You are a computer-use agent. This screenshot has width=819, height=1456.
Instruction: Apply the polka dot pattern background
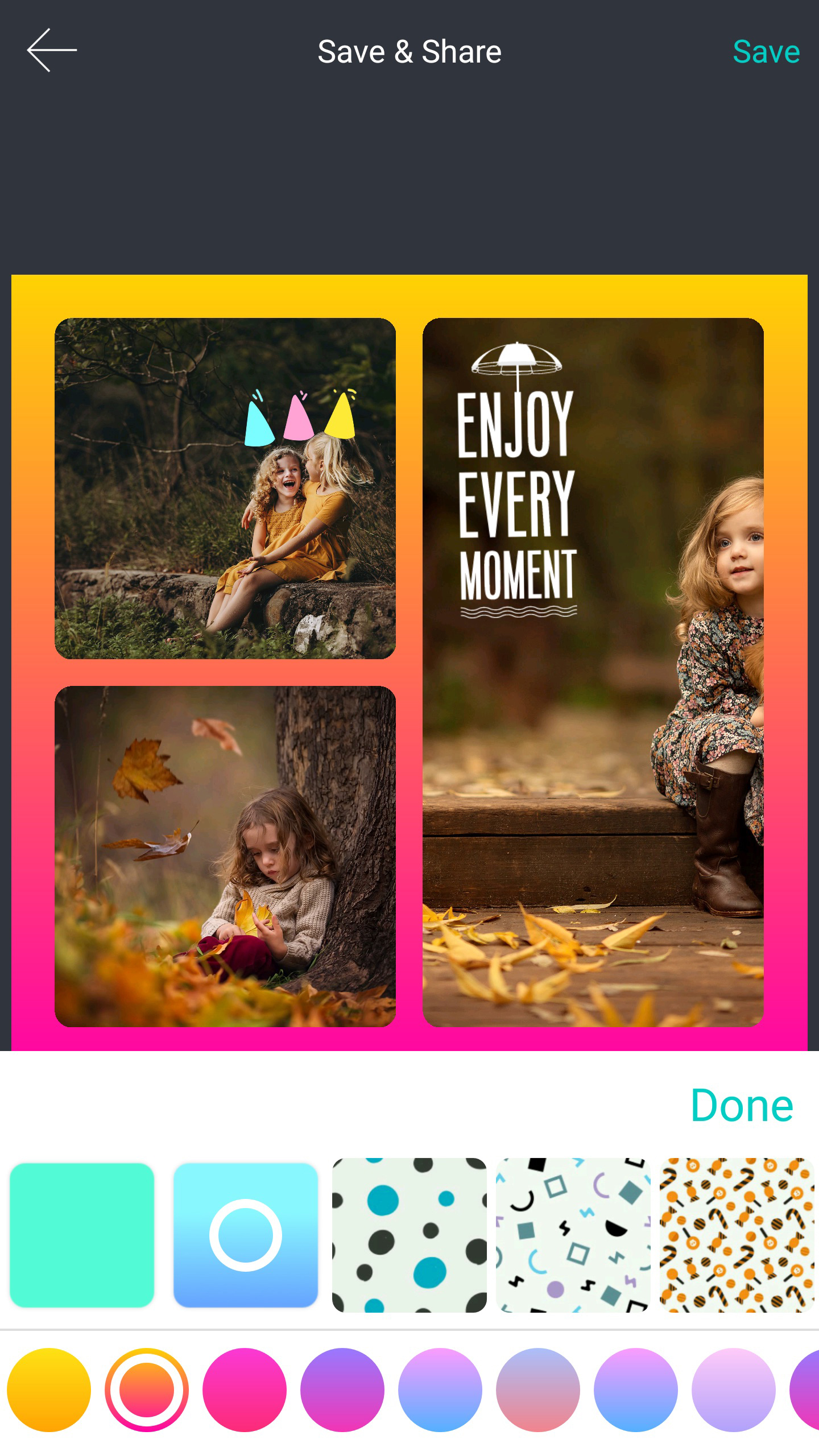tap(409, 1235)
